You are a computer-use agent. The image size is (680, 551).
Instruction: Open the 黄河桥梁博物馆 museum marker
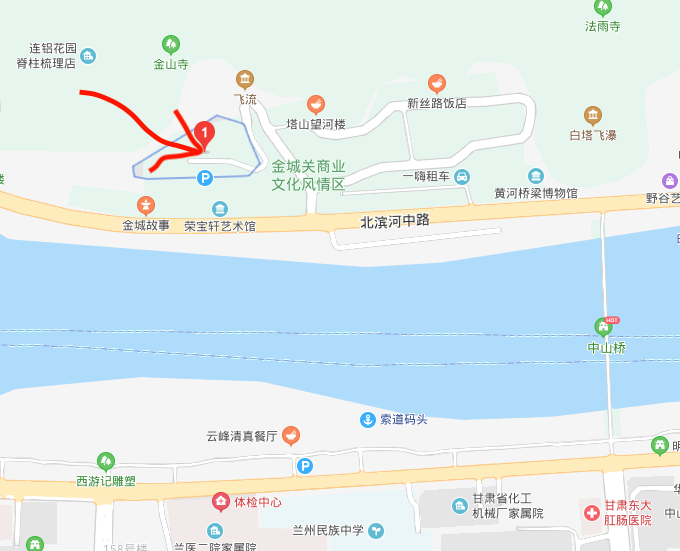[535, 176]
